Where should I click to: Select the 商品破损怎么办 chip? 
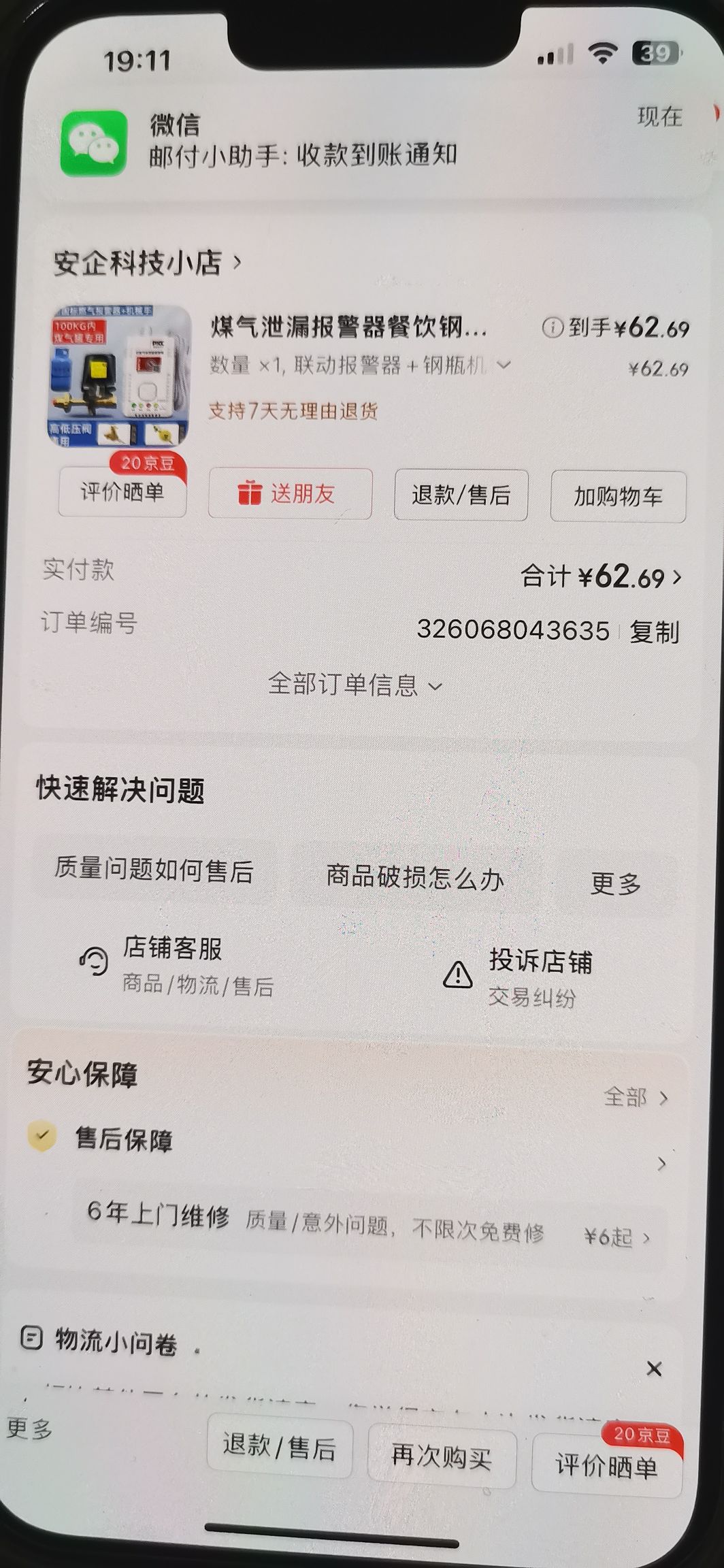tap(415, 878)
